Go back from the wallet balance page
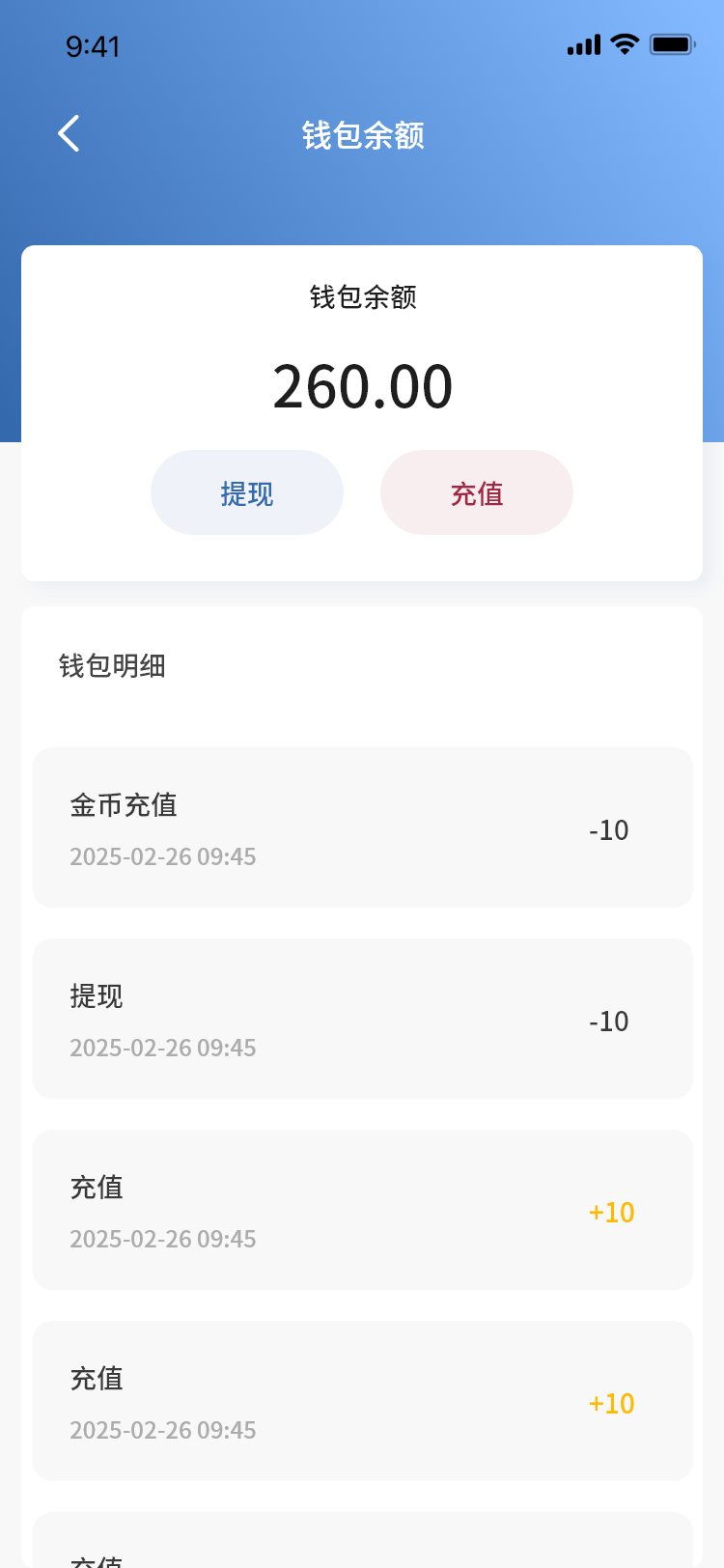The width and height of the screenshot is (724, 1568). 69,134
